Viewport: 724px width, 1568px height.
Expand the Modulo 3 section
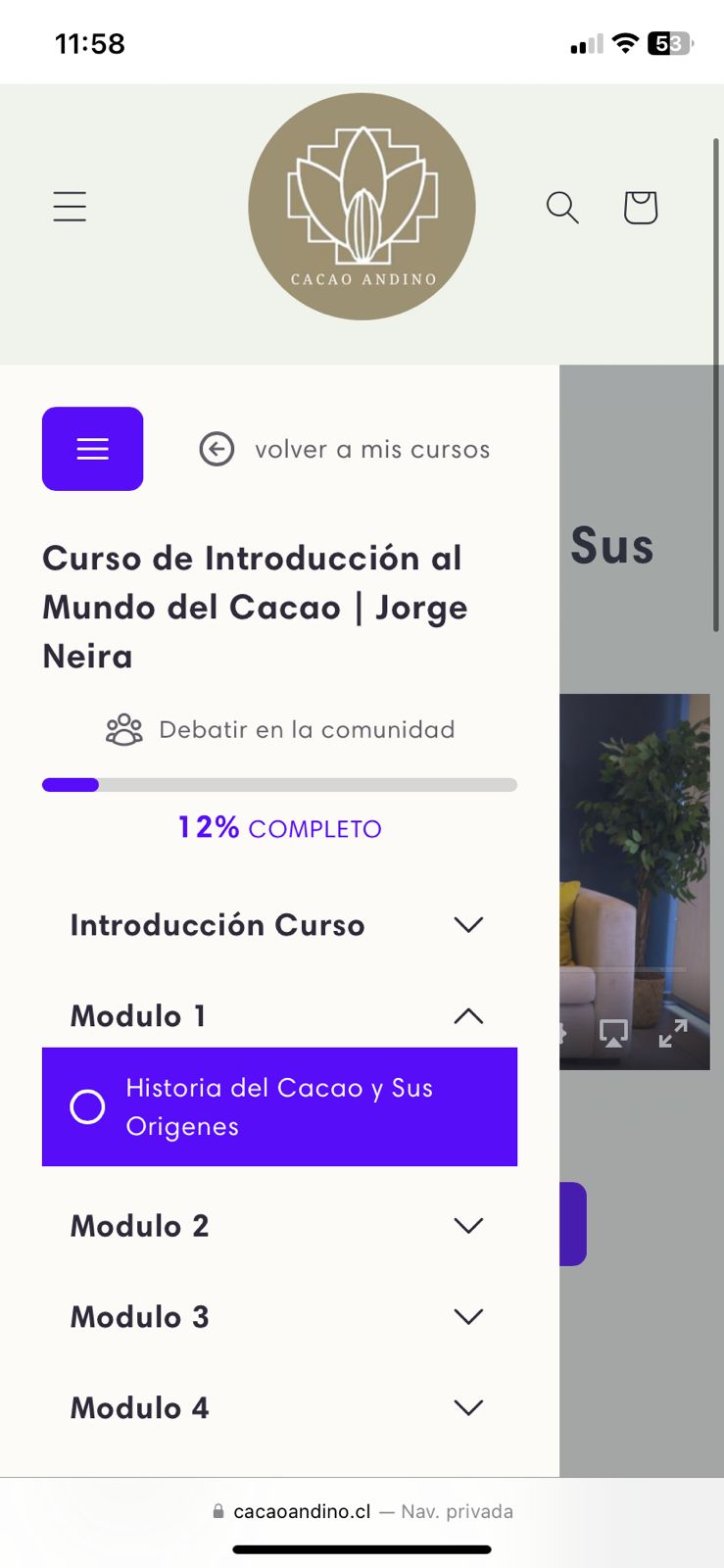point(279,1317)
